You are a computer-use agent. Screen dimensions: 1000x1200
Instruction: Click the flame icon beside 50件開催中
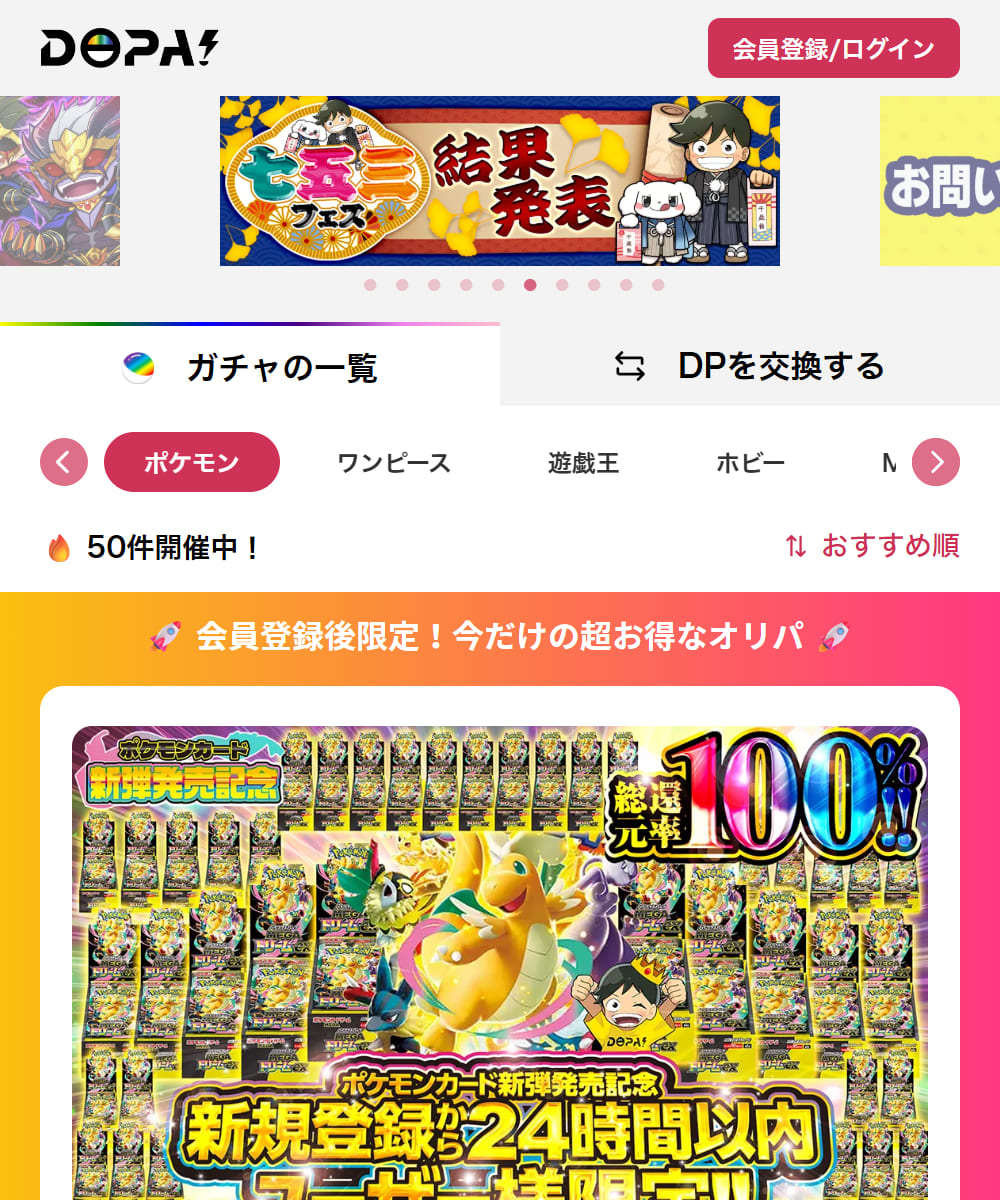[60, 546]
